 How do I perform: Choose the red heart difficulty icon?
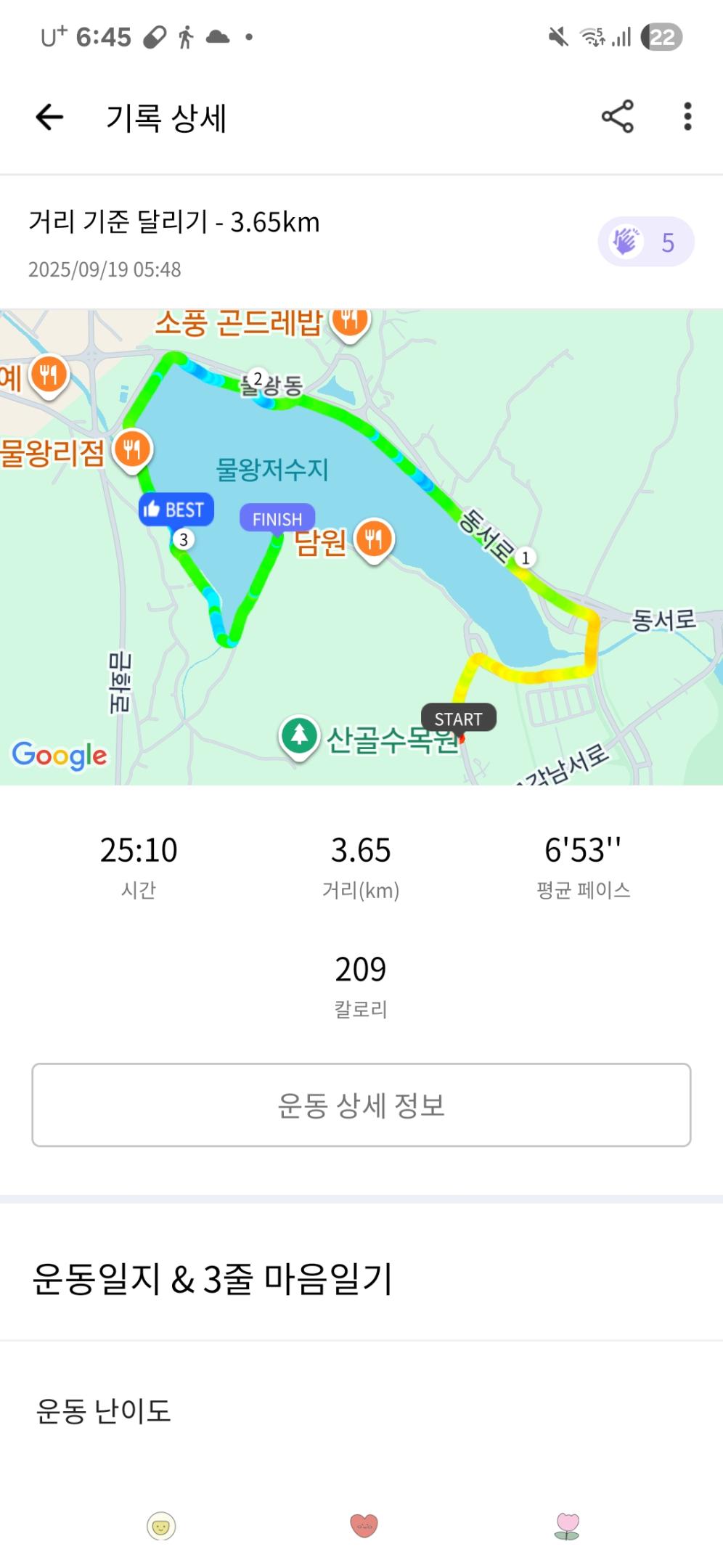tap(364, 1525)
